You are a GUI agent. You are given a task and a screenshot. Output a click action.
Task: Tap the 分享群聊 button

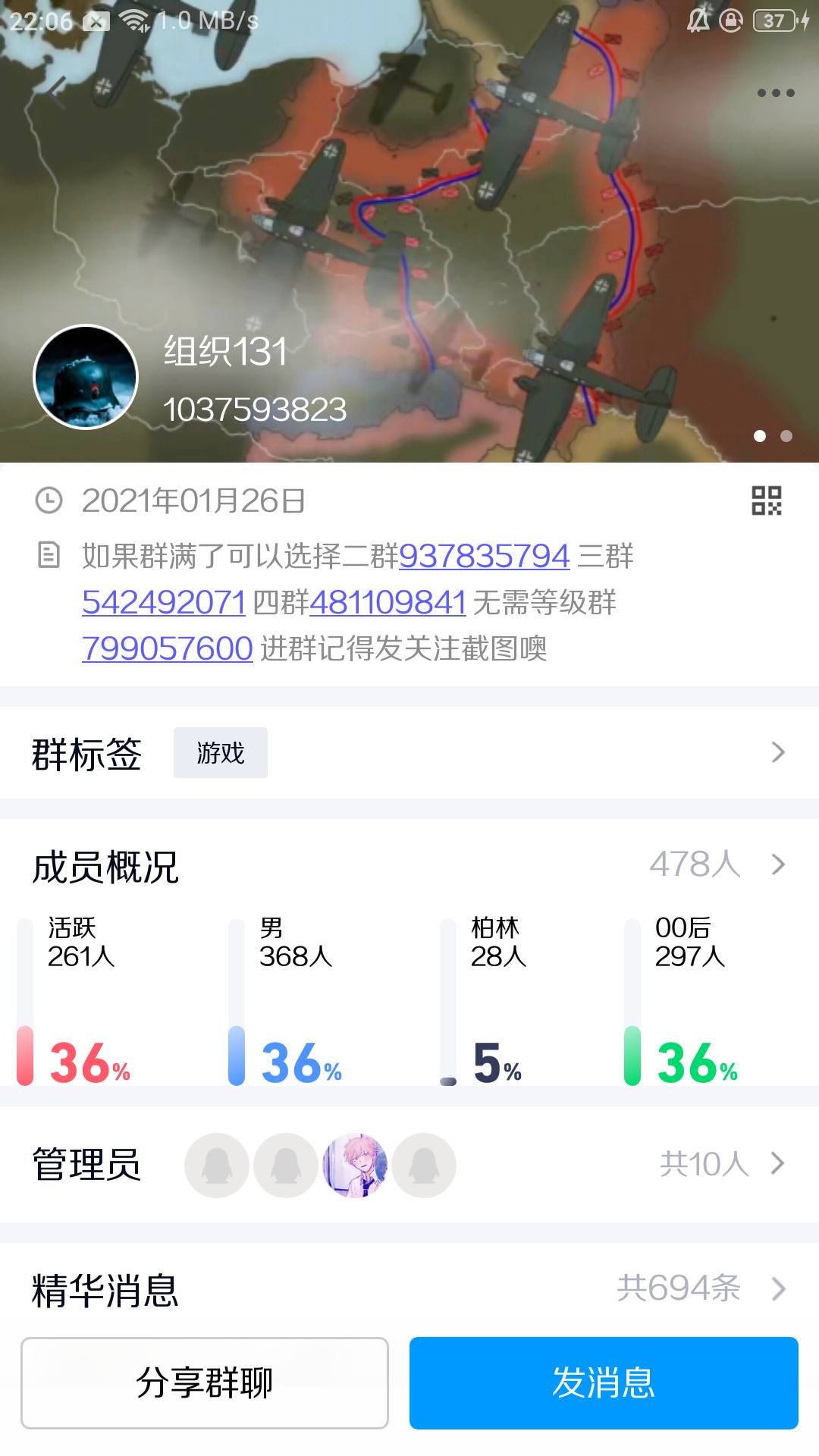pos(205,1382)
